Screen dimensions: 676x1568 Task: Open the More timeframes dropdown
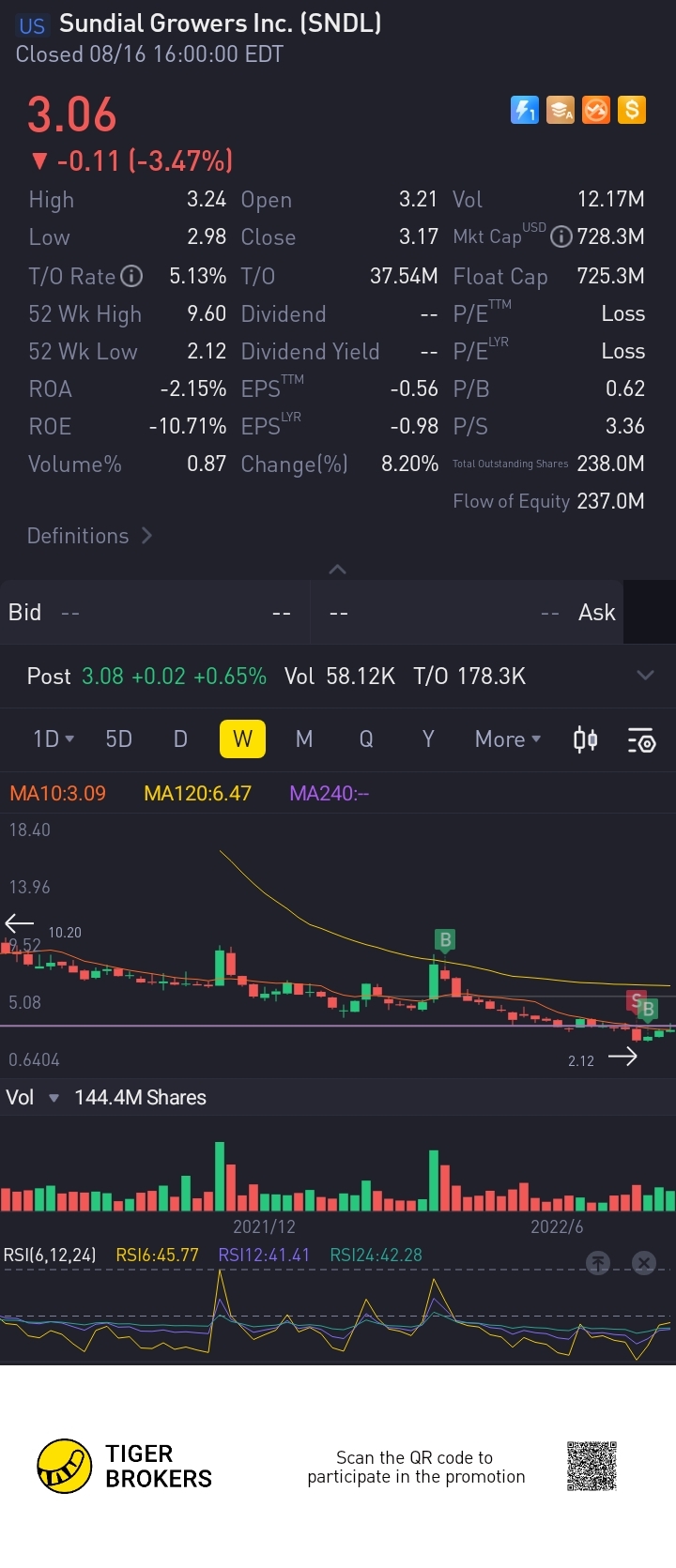tap(508, 739)
